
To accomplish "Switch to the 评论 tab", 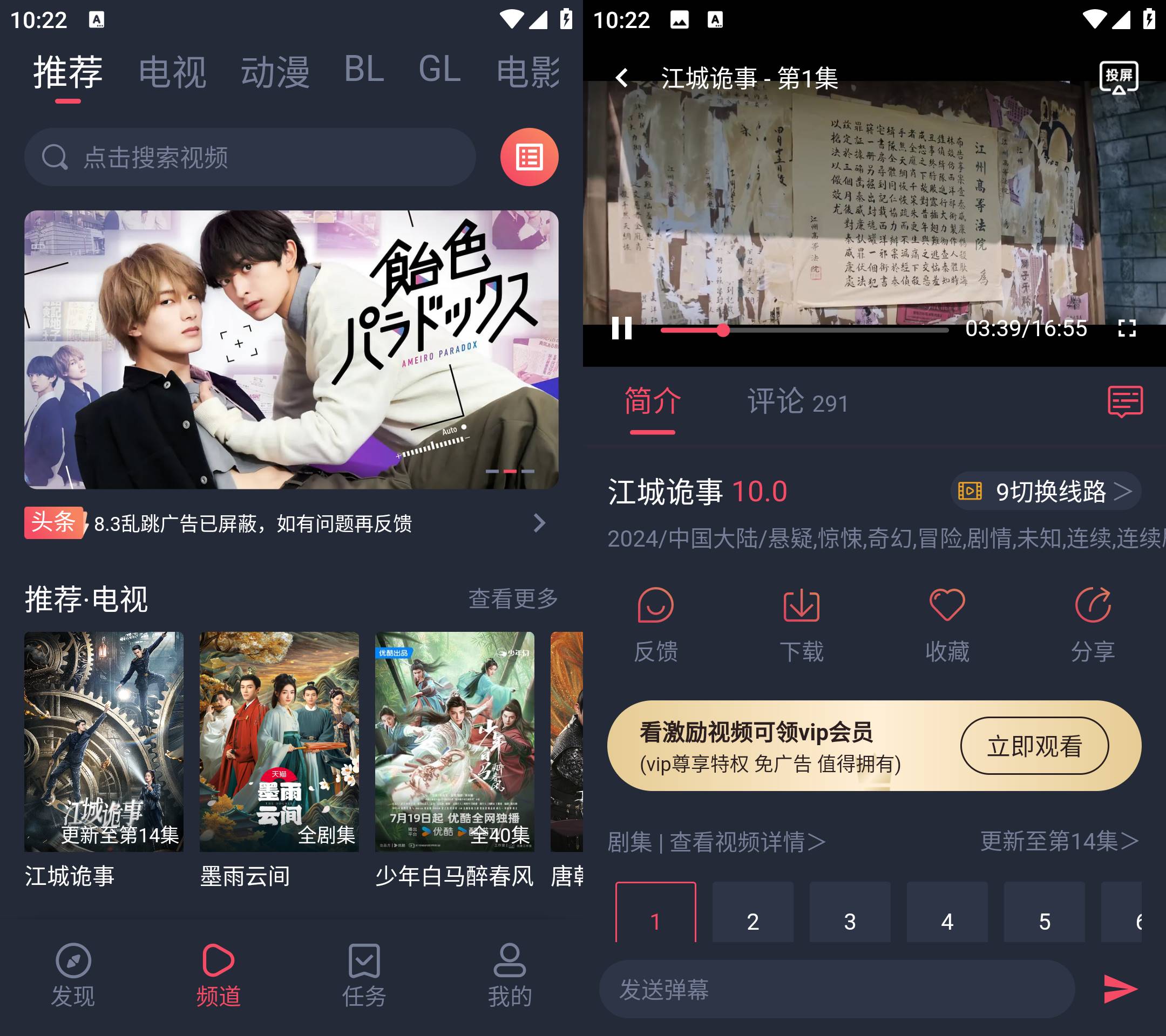I will click(797, 402).
